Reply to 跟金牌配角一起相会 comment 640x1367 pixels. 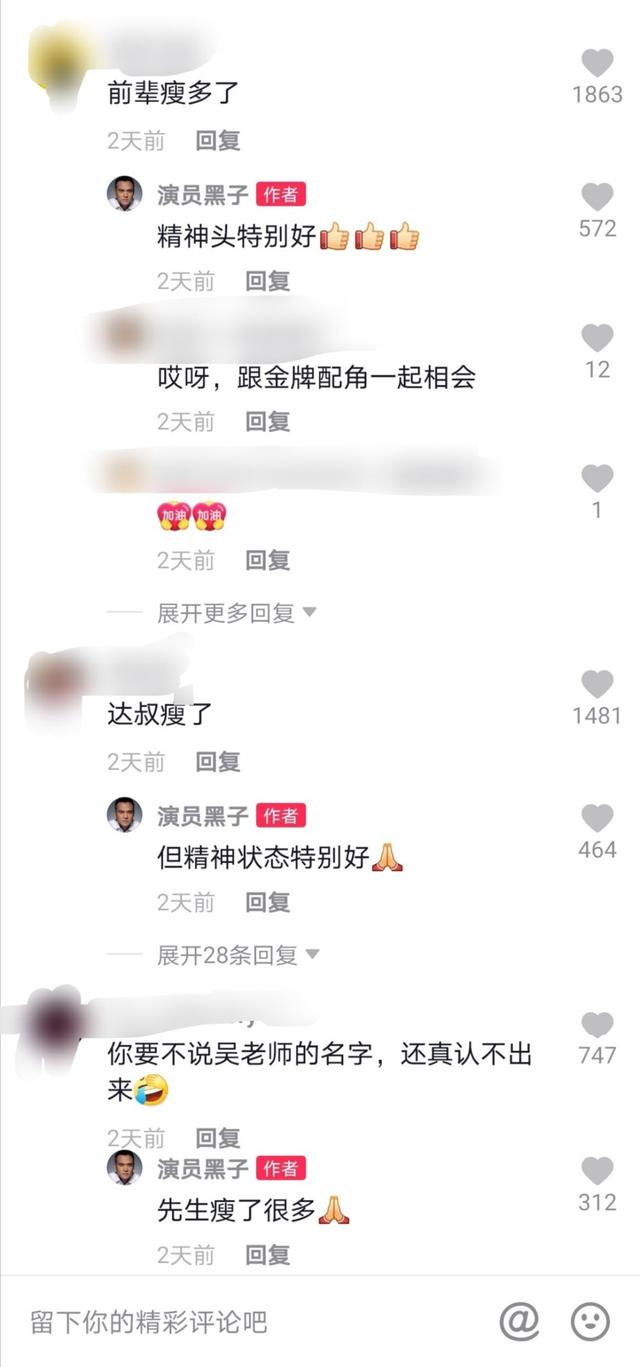(268, 422)
